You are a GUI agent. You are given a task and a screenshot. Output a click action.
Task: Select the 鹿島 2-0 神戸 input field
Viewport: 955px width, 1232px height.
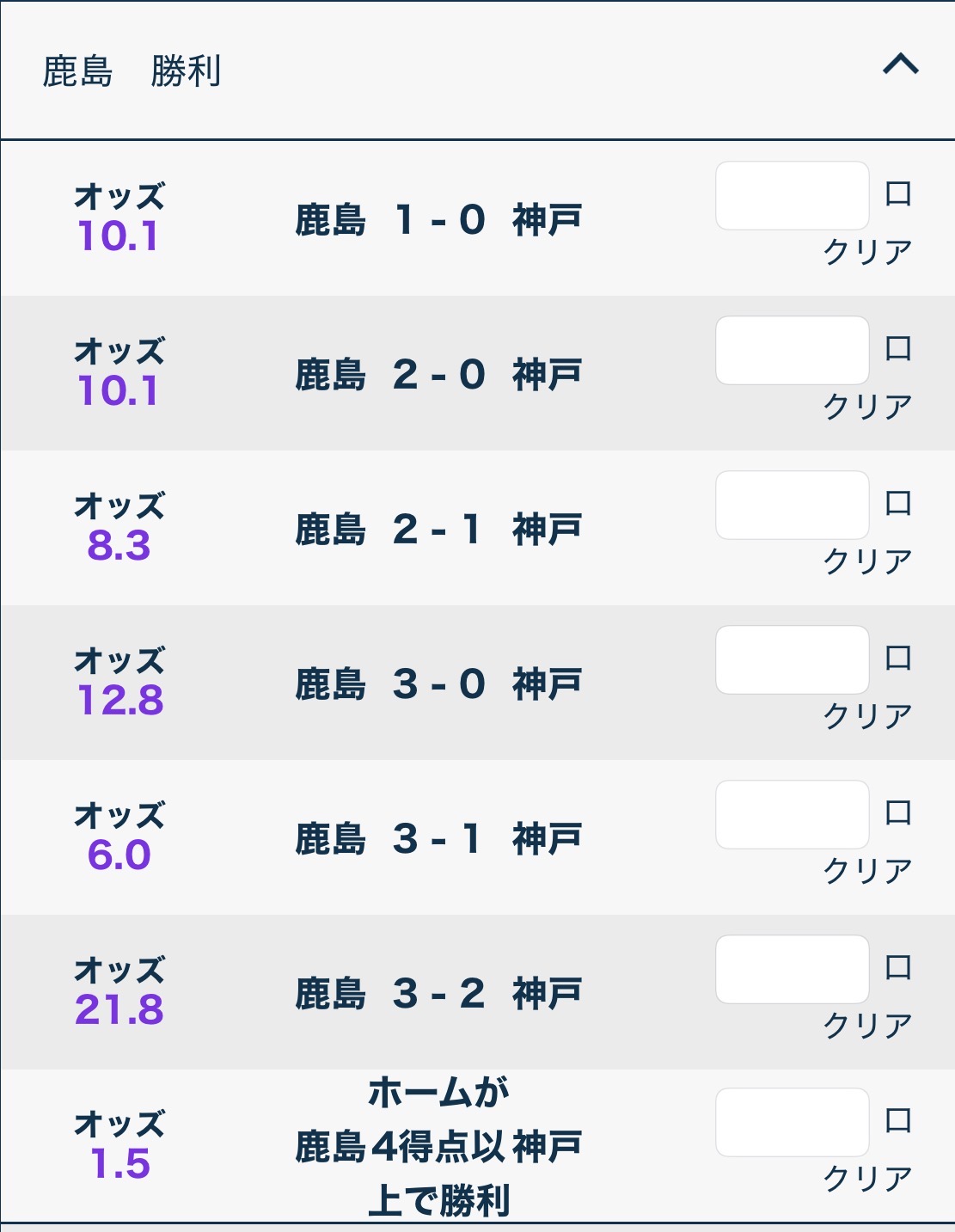point(792,351)
